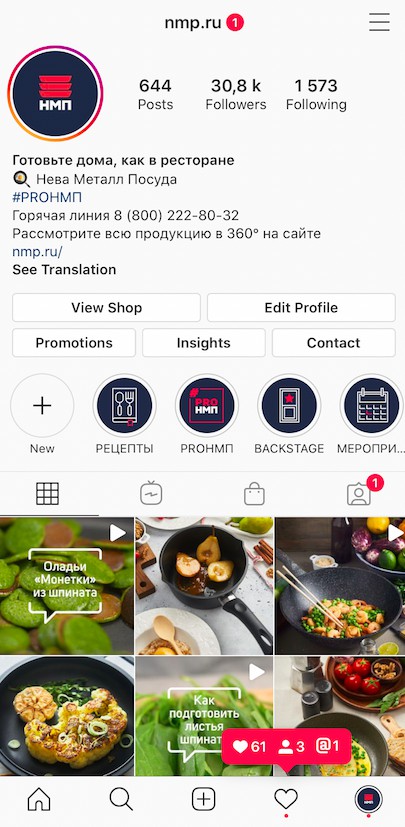Switch to the shopping bag tab
Screen dimensions: 405x827
pyautogui.click(x=254, y=494)
